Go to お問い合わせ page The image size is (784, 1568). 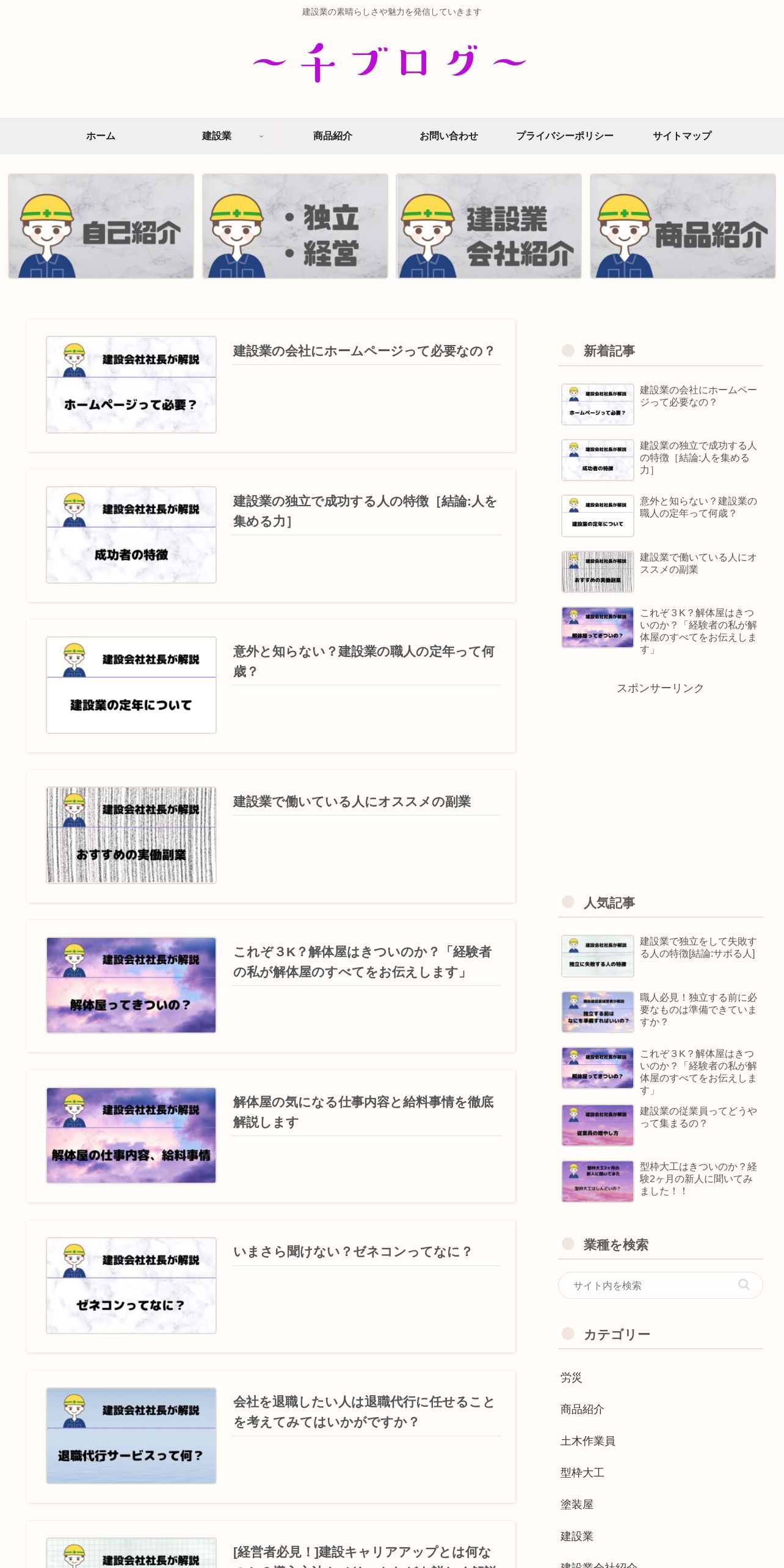coord(449,136)
